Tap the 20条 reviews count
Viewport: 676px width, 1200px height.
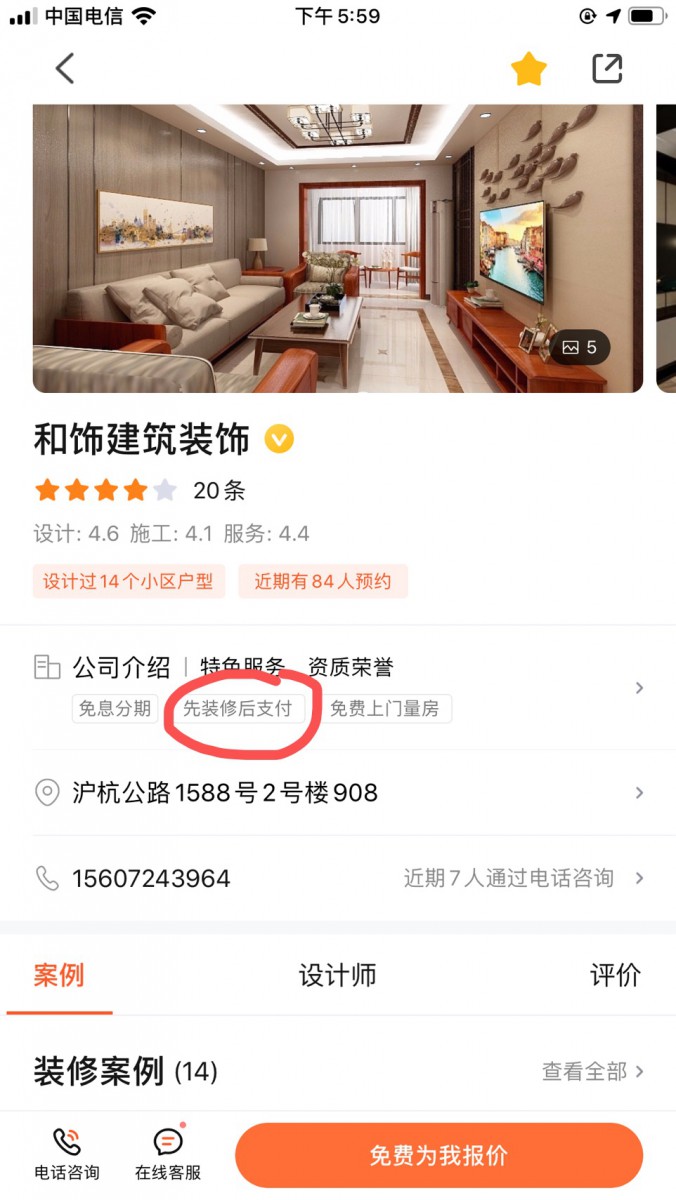click(x=219, y=490)
